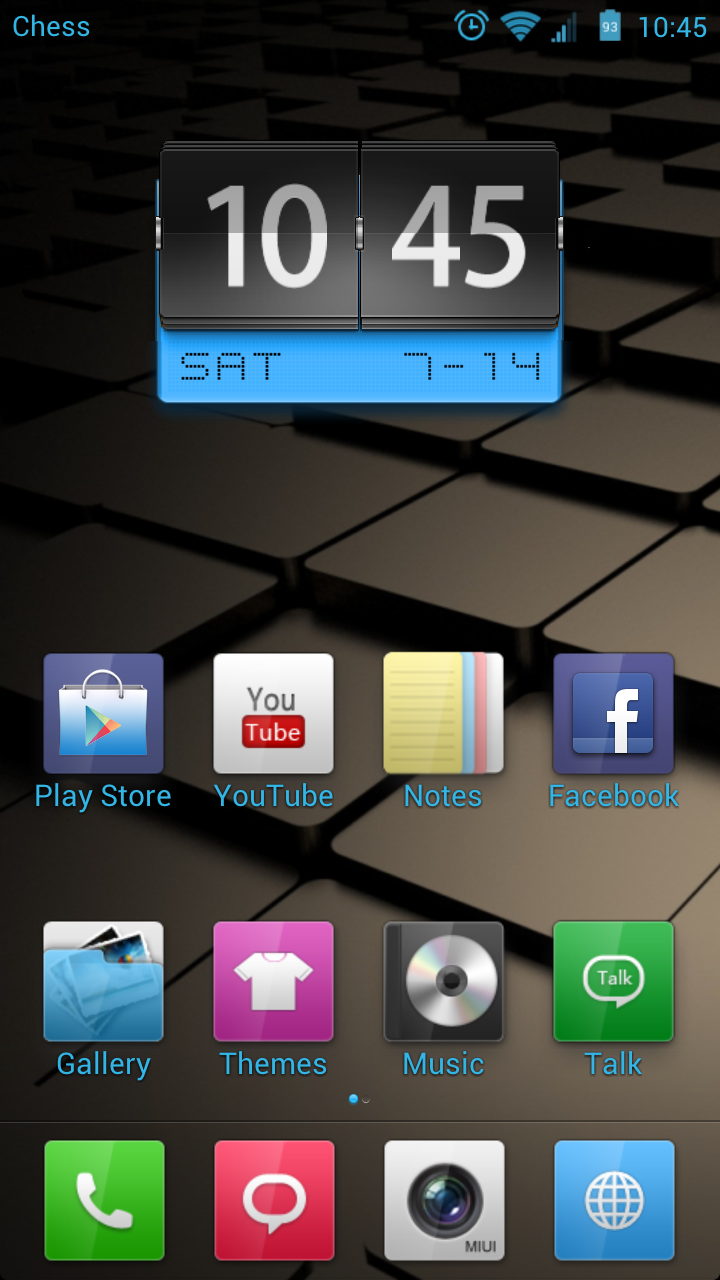Tap the home screen page indicator dots
This screenshot has height=1280, width=720.
coord(359,1099)
